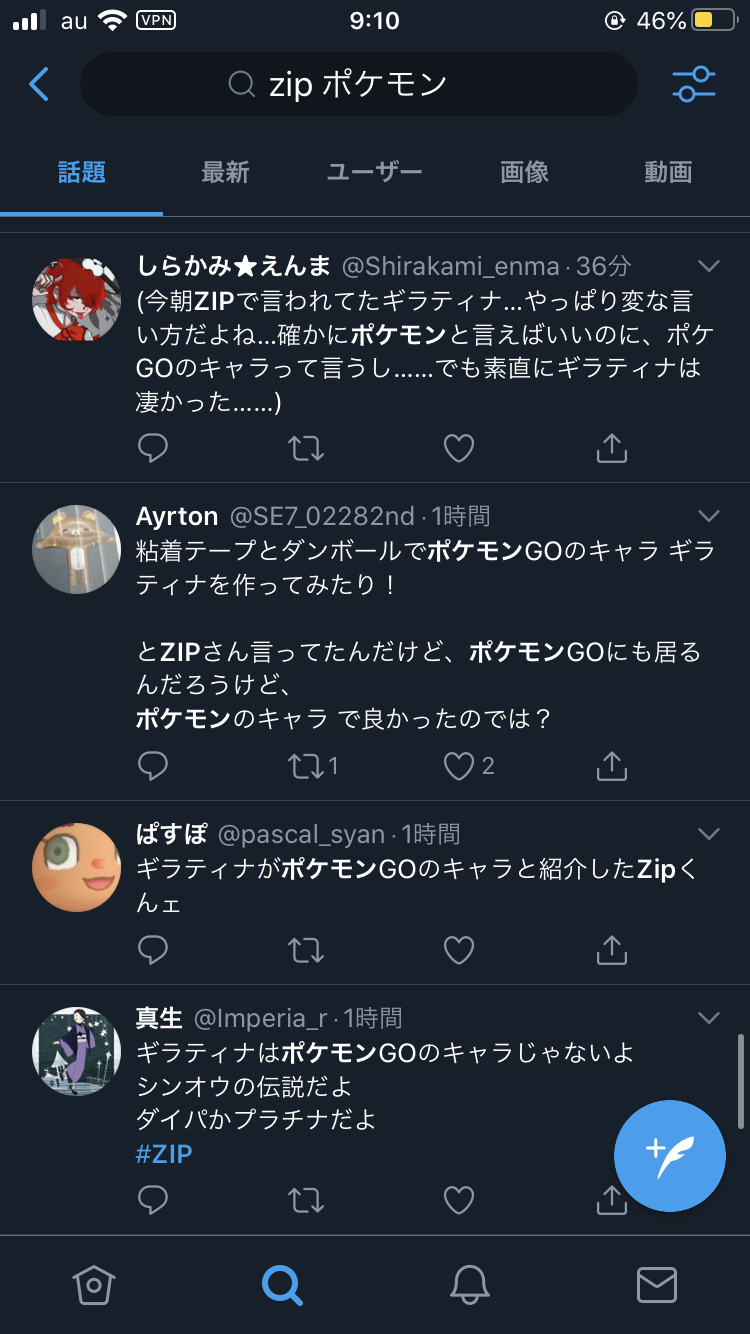Switch to the 最新 tab
Image resolution: width=750 pixels, height=1334 pixels.
pyautogui.click(x=225, y=172)
